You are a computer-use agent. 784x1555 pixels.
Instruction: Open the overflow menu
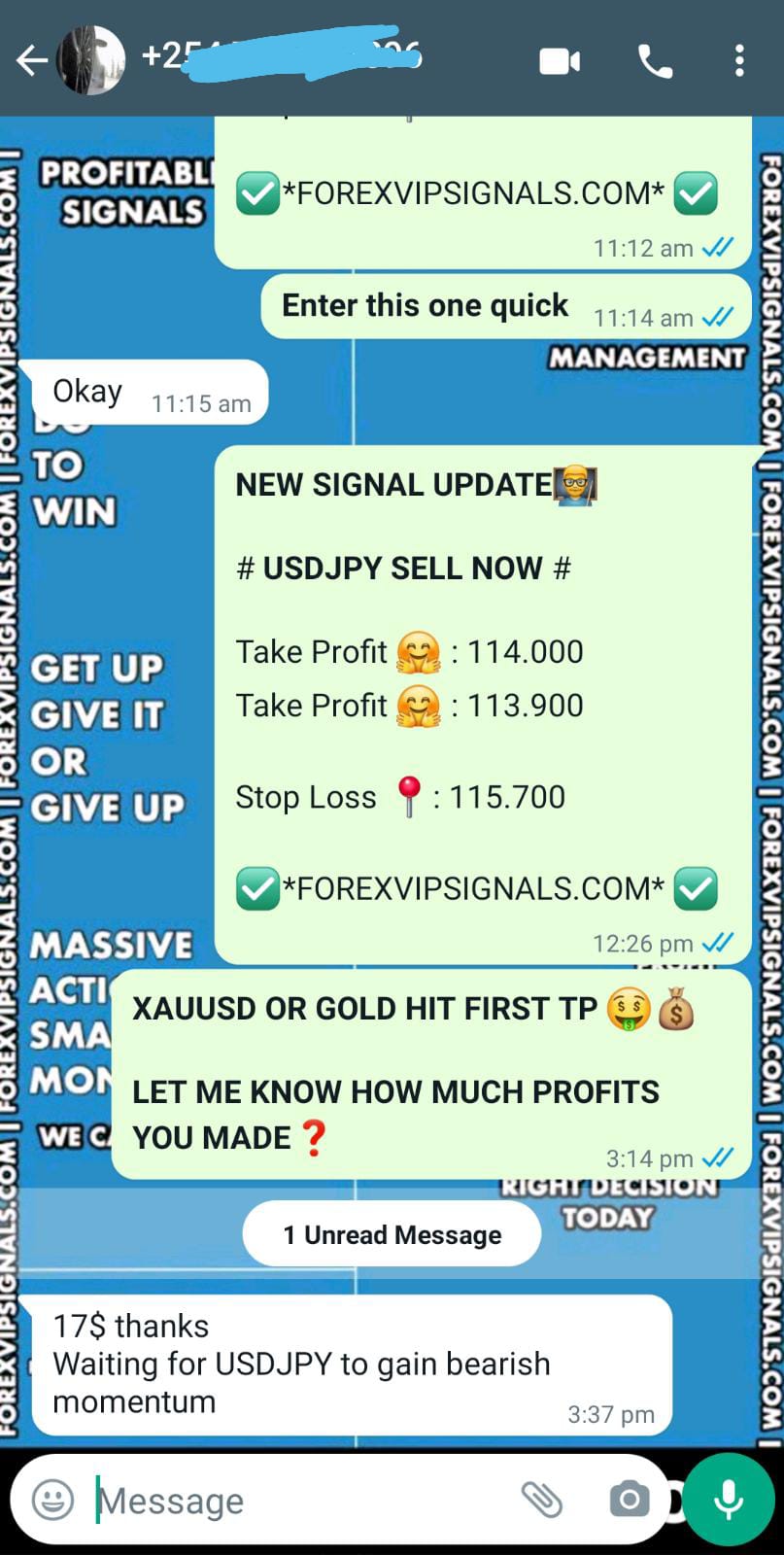tap(739, 61)
